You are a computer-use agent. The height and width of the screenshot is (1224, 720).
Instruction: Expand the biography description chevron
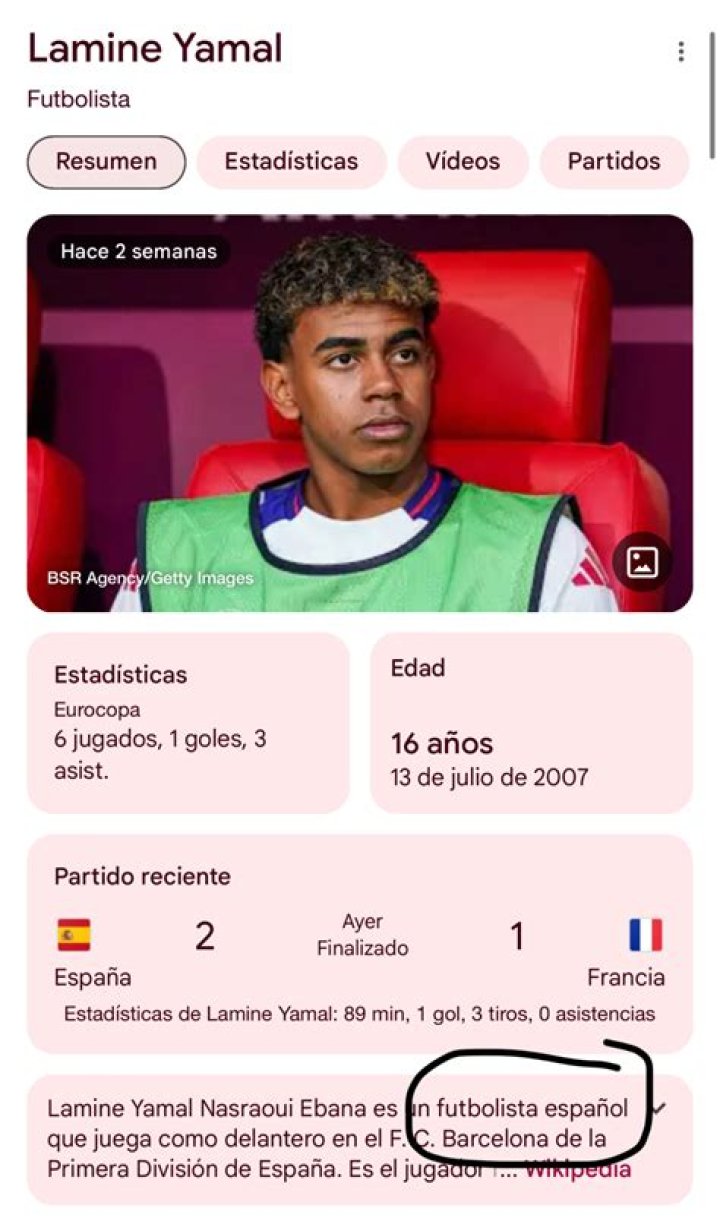[659, 1108]
